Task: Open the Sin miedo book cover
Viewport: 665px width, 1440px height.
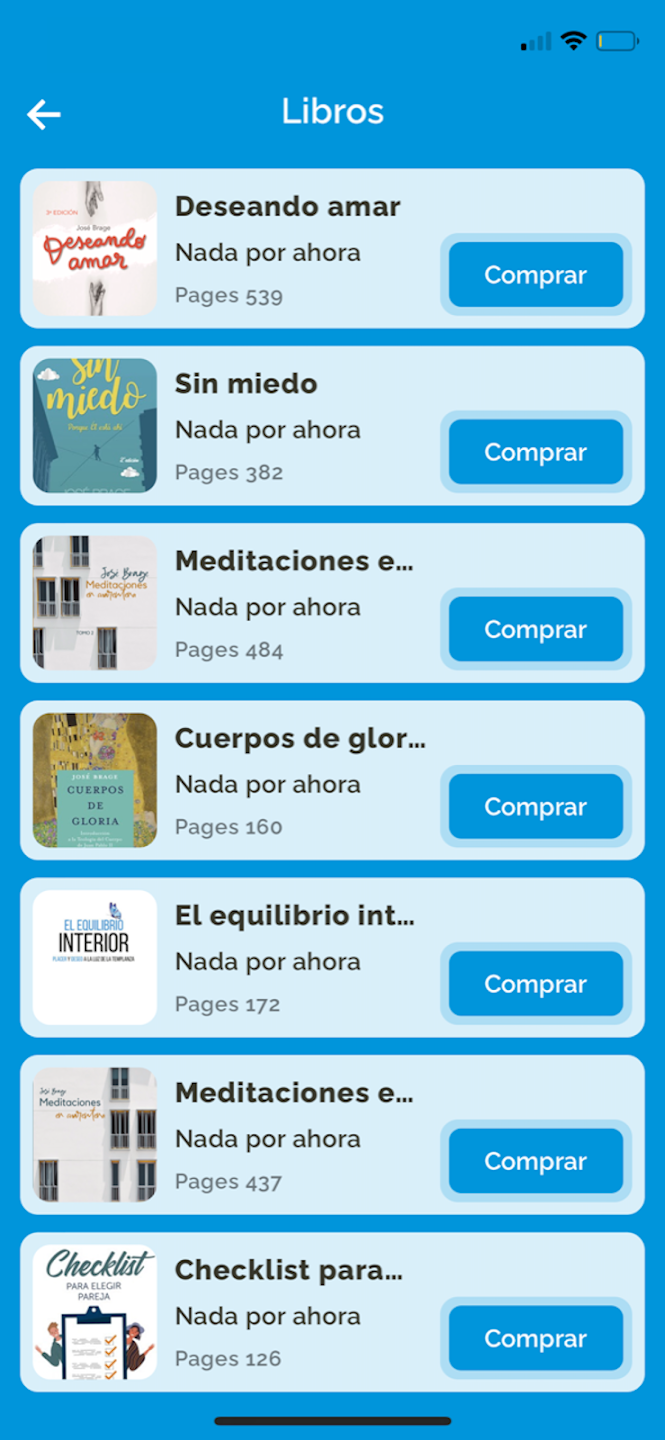Action: (x=95, y=426)
